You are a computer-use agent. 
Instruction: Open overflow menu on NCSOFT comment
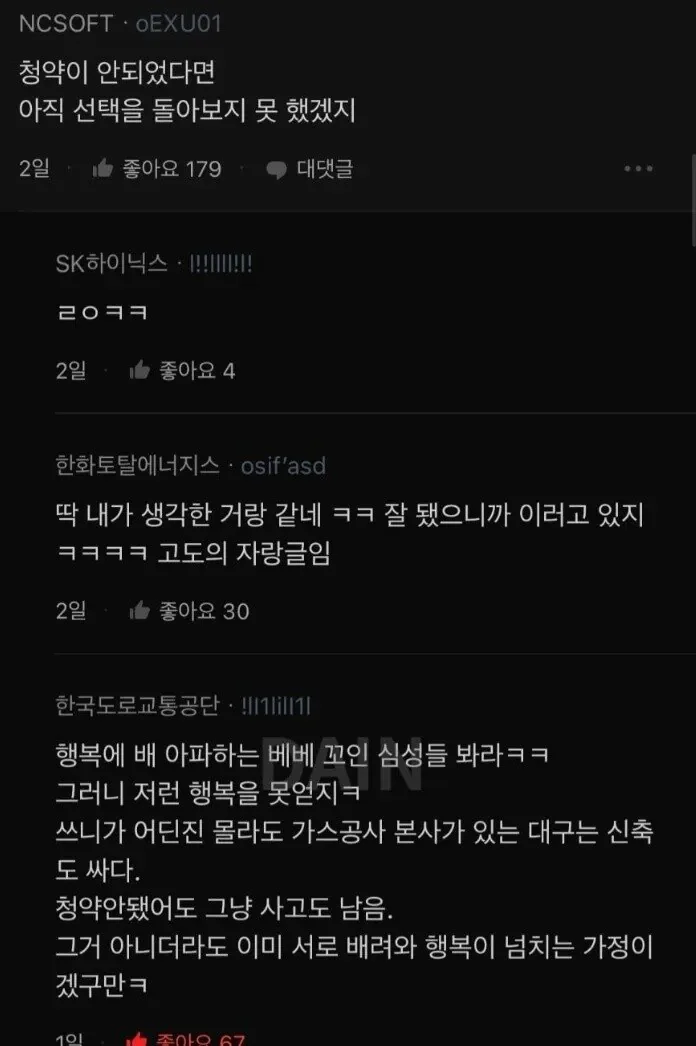(x=638, y=169)
